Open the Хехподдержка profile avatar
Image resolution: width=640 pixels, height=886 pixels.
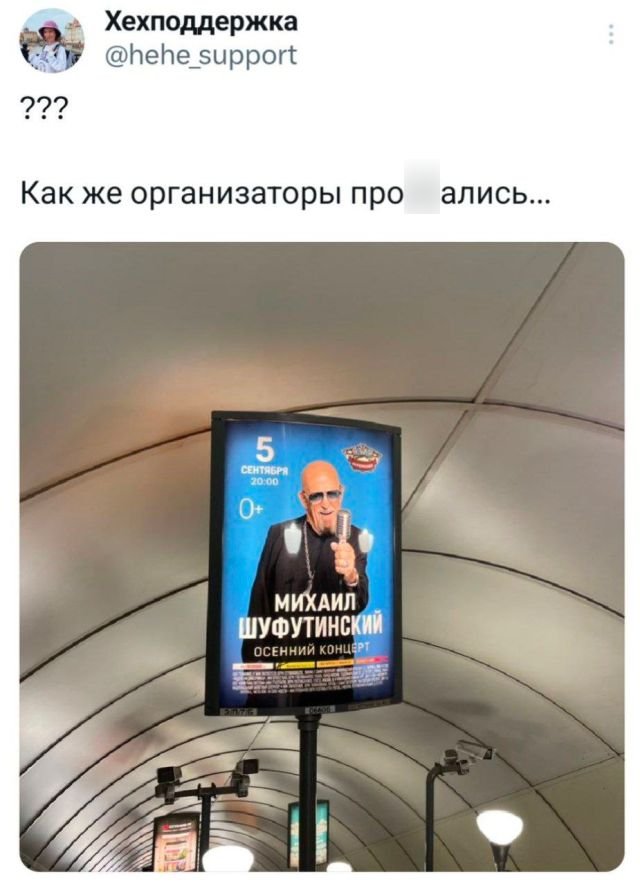(x=52, y=41)
